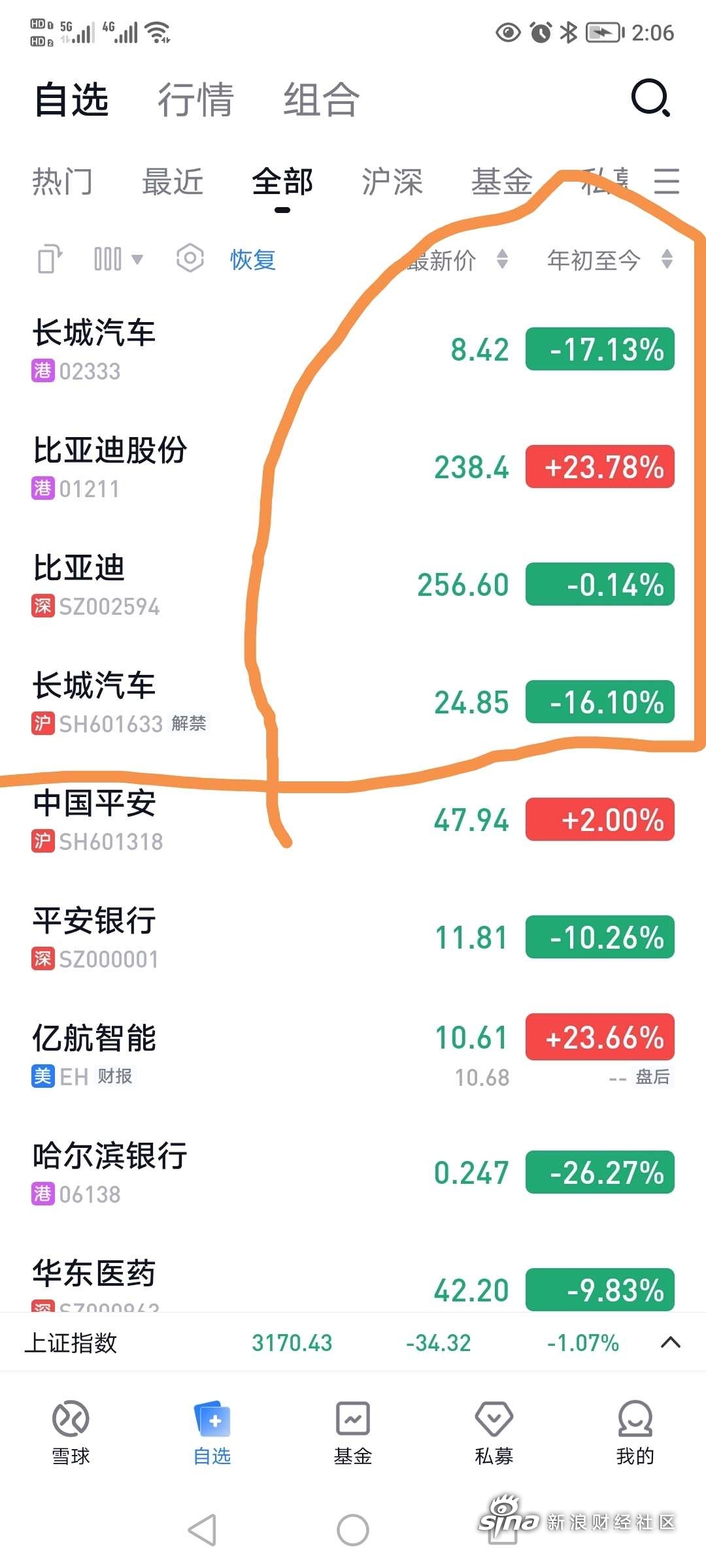Image resolution: width=706 pixels, height=1568 pixels.
Task: Open 比亚迪股份 01211 stock details
Action: (353, 467)
